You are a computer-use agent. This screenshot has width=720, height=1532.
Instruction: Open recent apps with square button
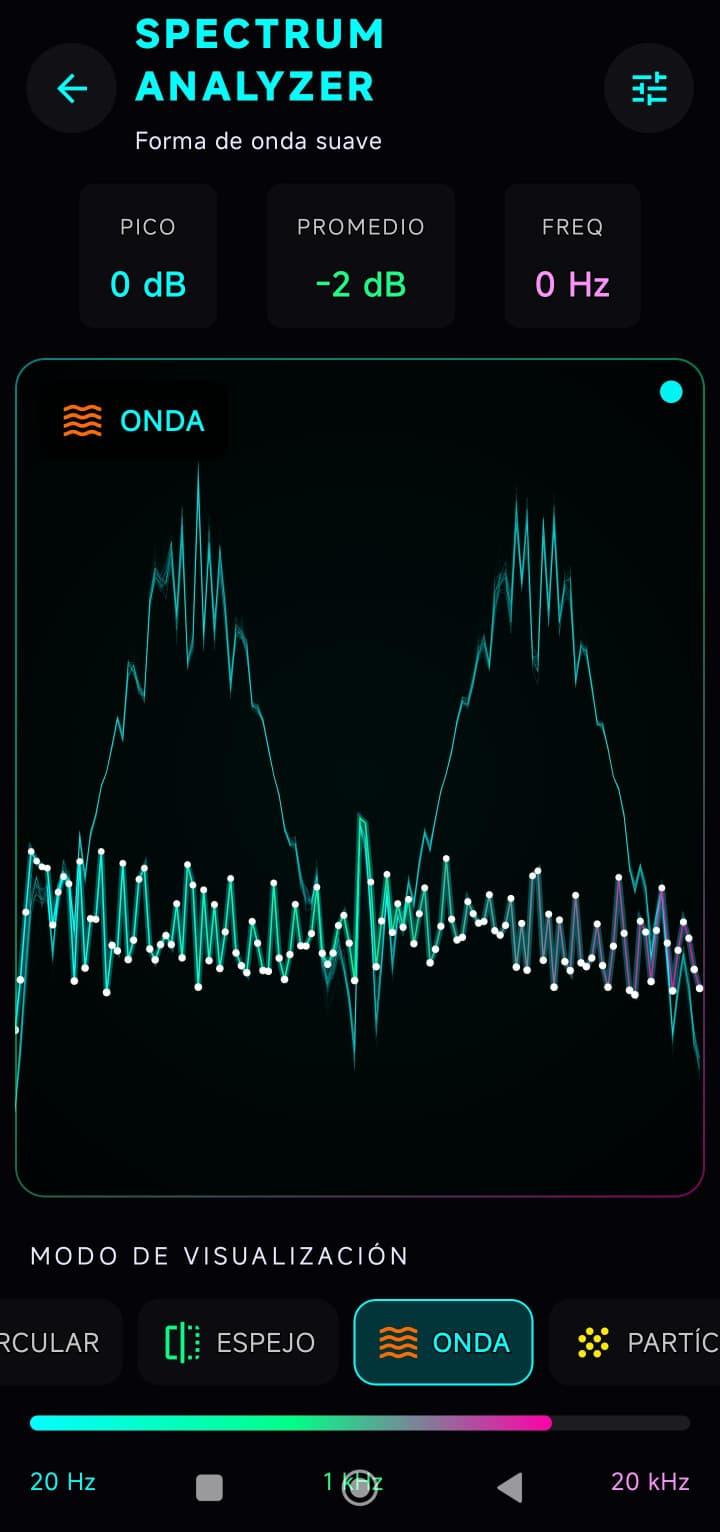[209, 1488]
